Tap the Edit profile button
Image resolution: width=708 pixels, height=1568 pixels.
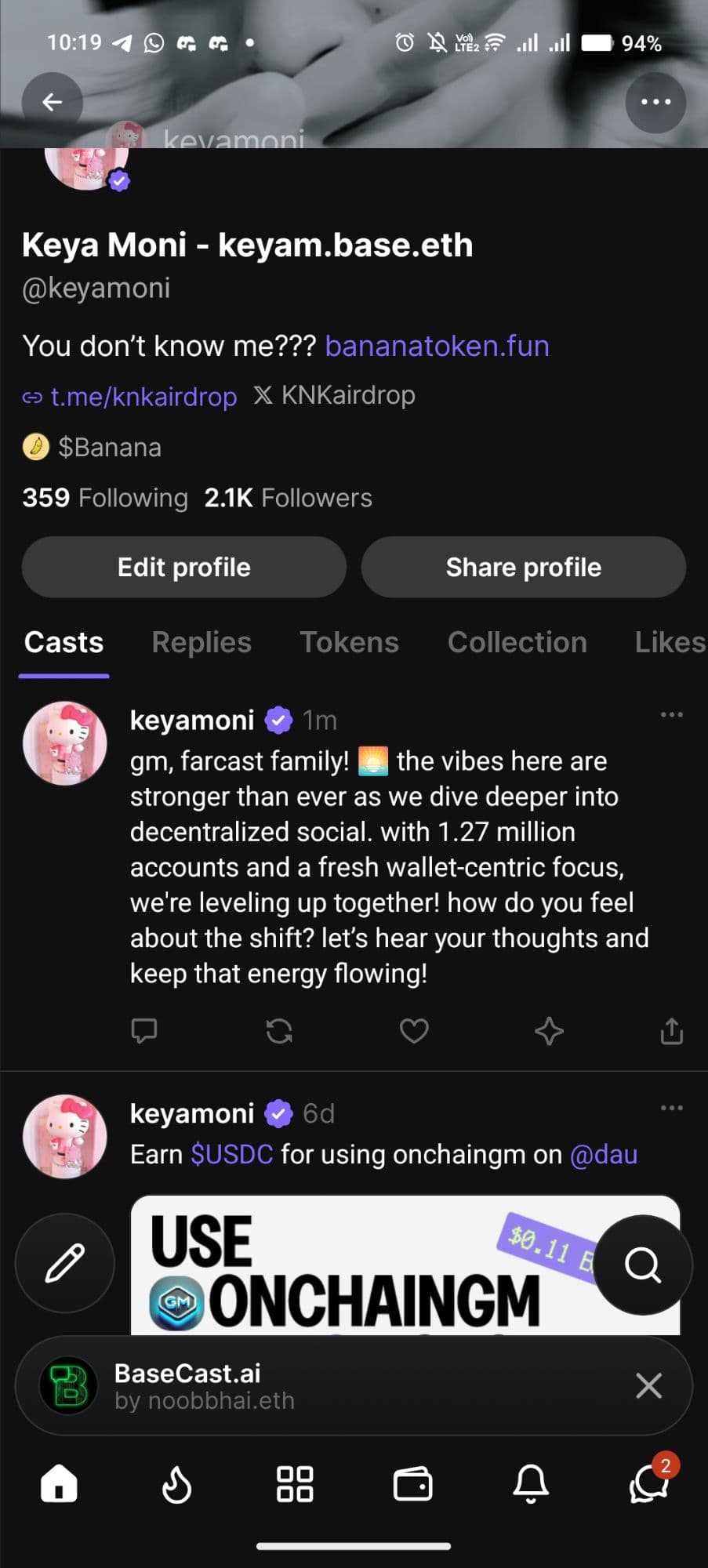(x=184, y=567)
